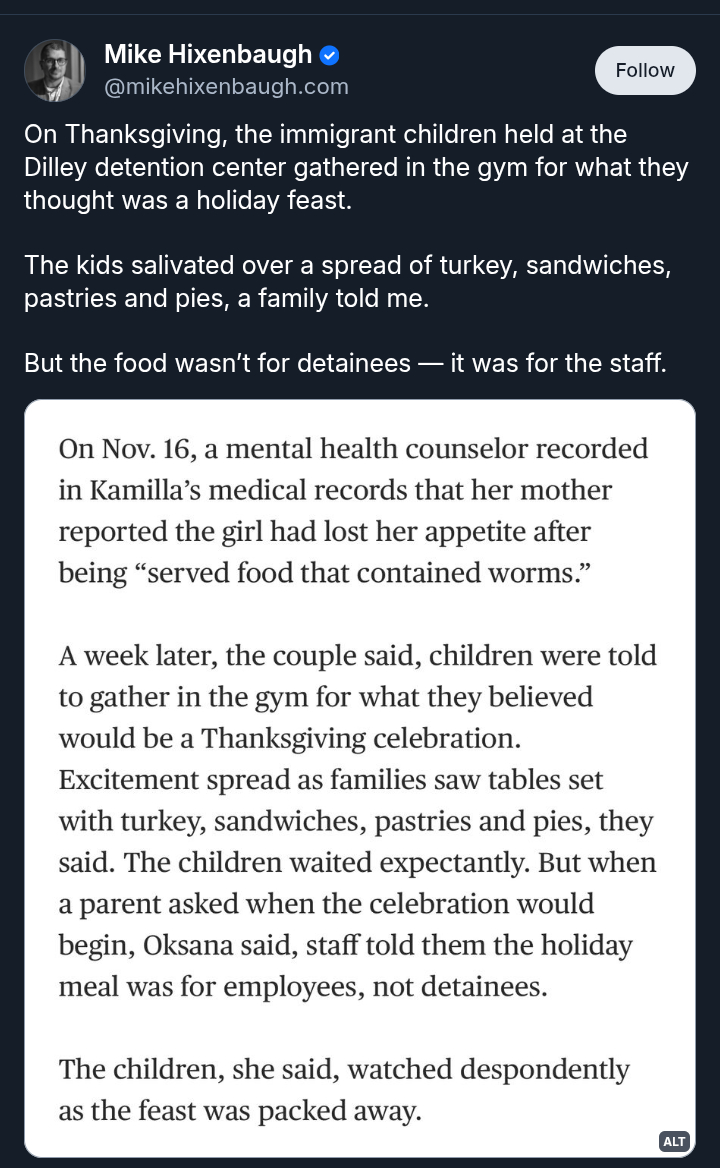This screenshot has width=720, height=1168.
Task: Follow Mike Hixenbaugh
Action: [645, 70]
